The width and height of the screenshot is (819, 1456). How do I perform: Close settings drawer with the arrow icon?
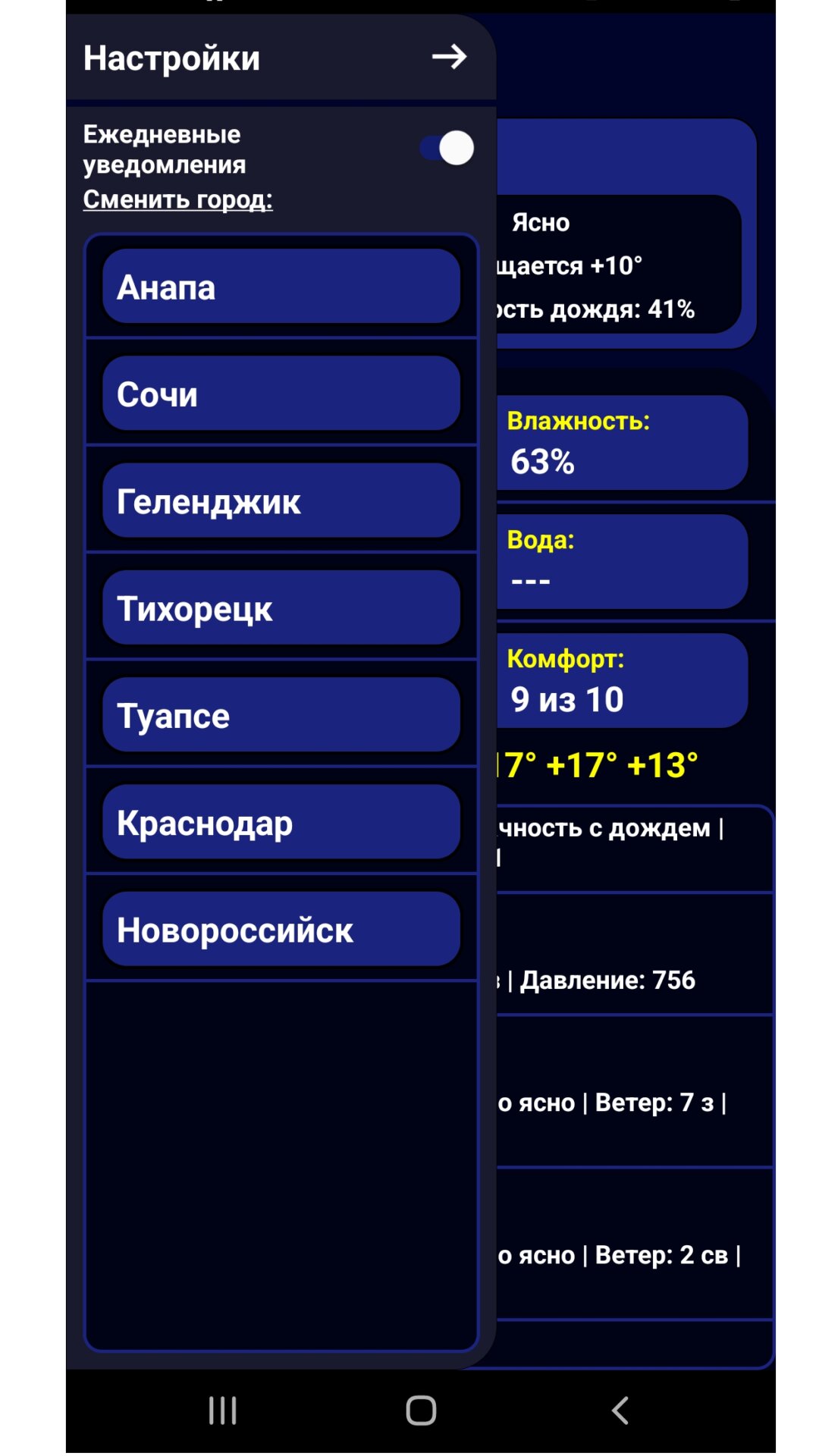(449, 57)
